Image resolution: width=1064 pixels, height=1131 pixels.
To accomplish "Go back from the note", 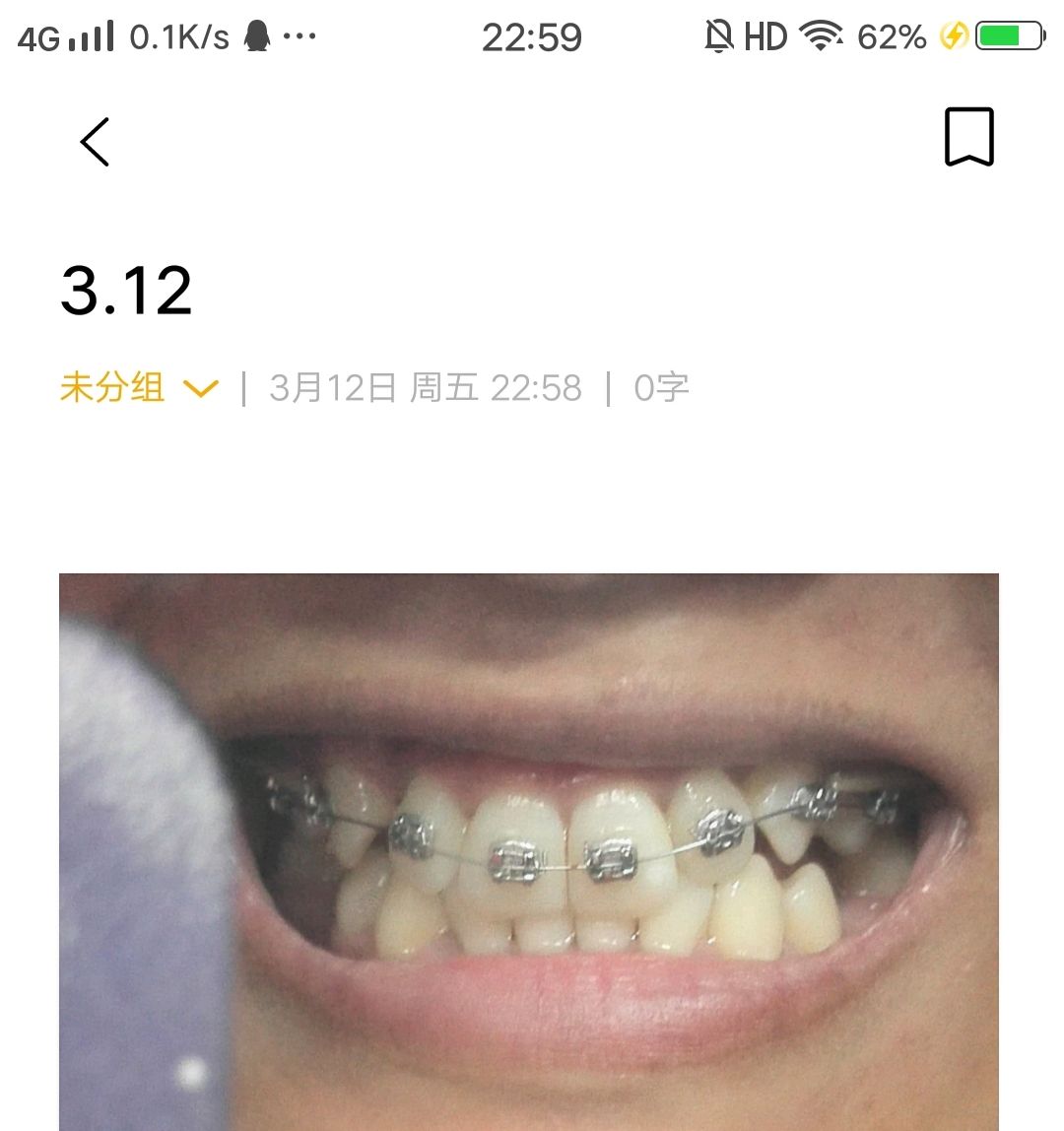I will click(95, 142).
